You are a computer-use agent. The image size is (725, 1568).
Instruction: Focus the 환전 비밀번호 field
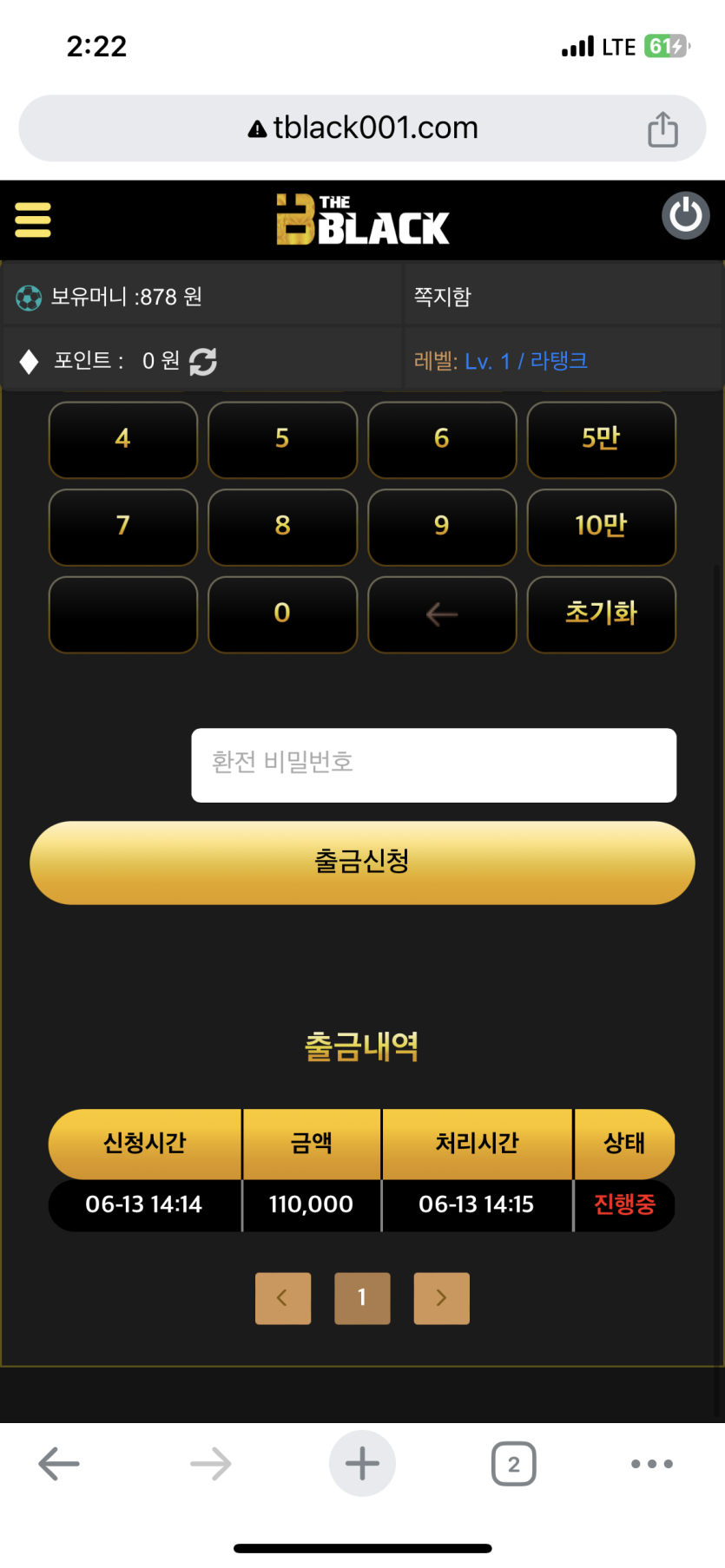click(x=433, y=764)
